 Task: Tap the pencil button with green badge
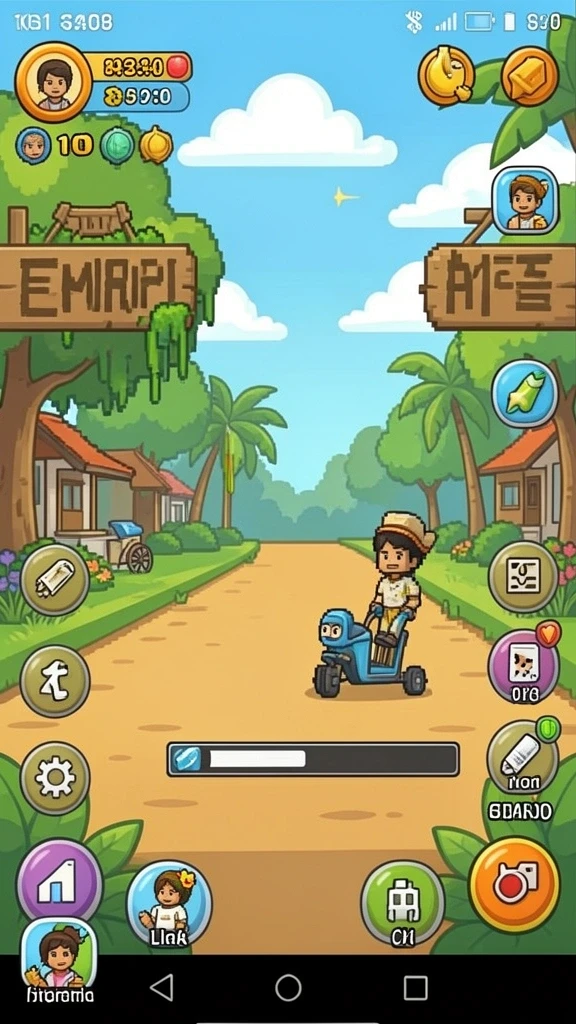[523, 757]
